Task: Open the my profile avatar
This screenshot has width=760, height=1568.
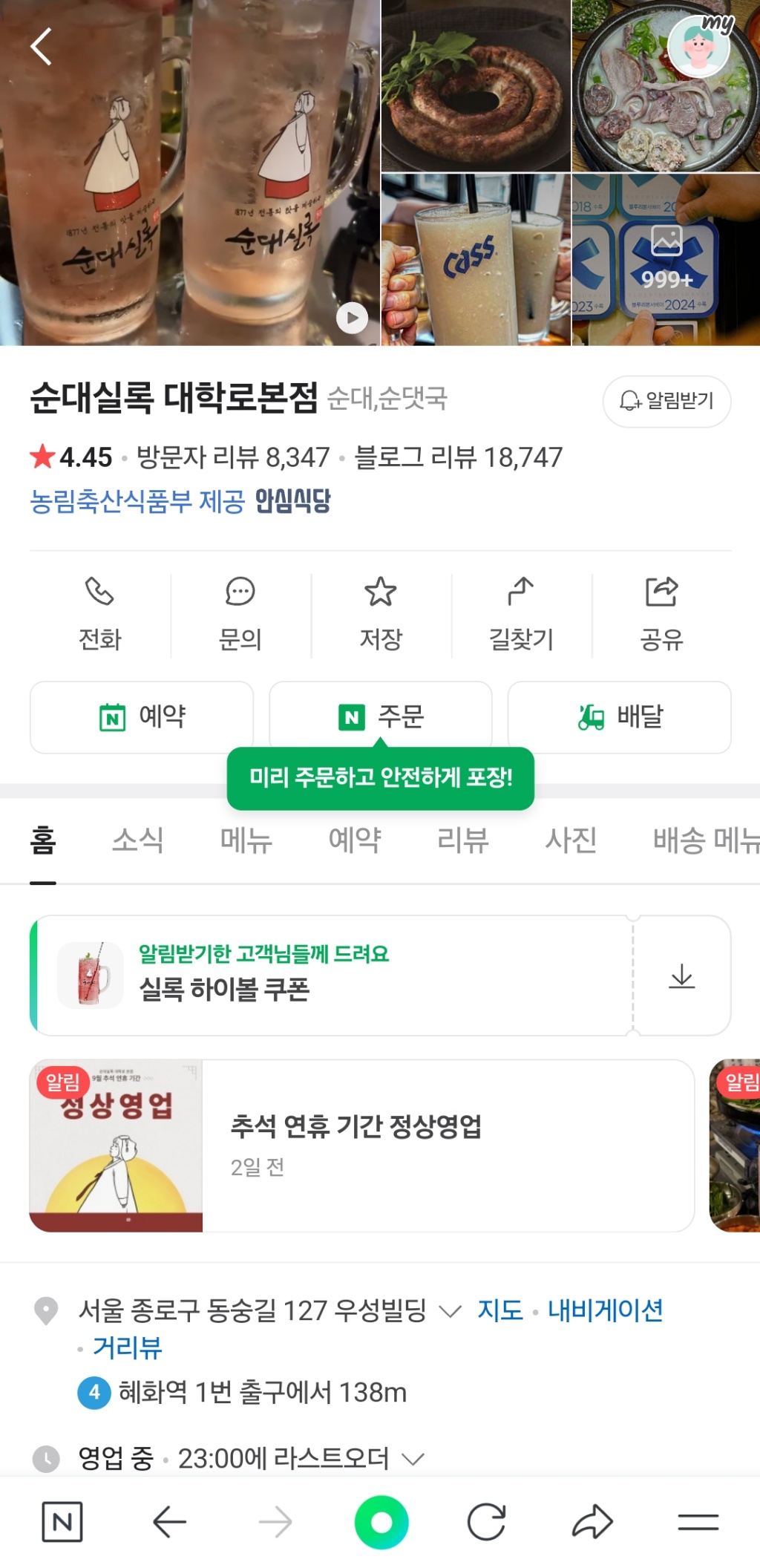Action: [698, 45]
